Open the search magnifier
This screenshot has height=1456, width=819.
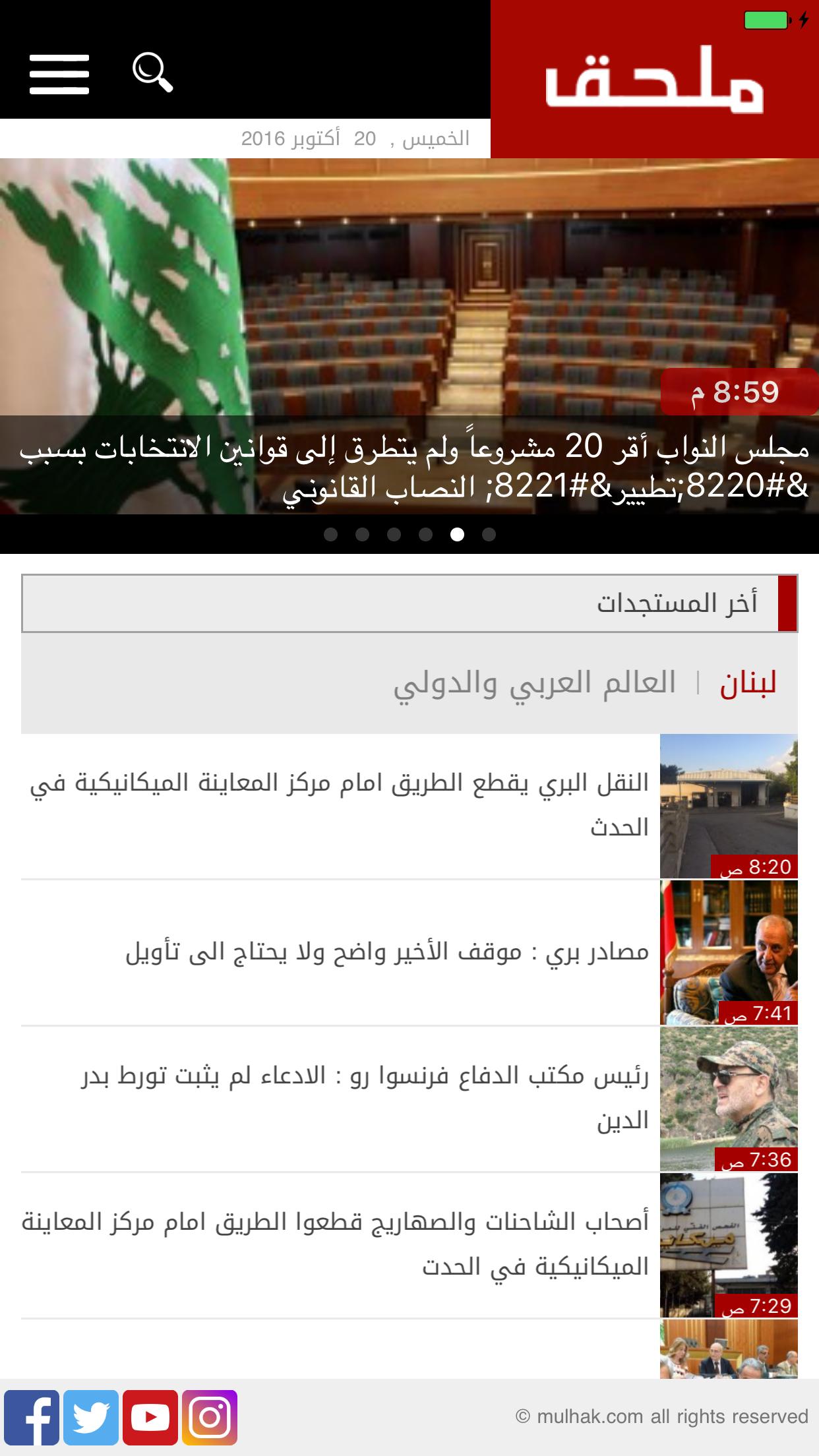tap(152, 72)
